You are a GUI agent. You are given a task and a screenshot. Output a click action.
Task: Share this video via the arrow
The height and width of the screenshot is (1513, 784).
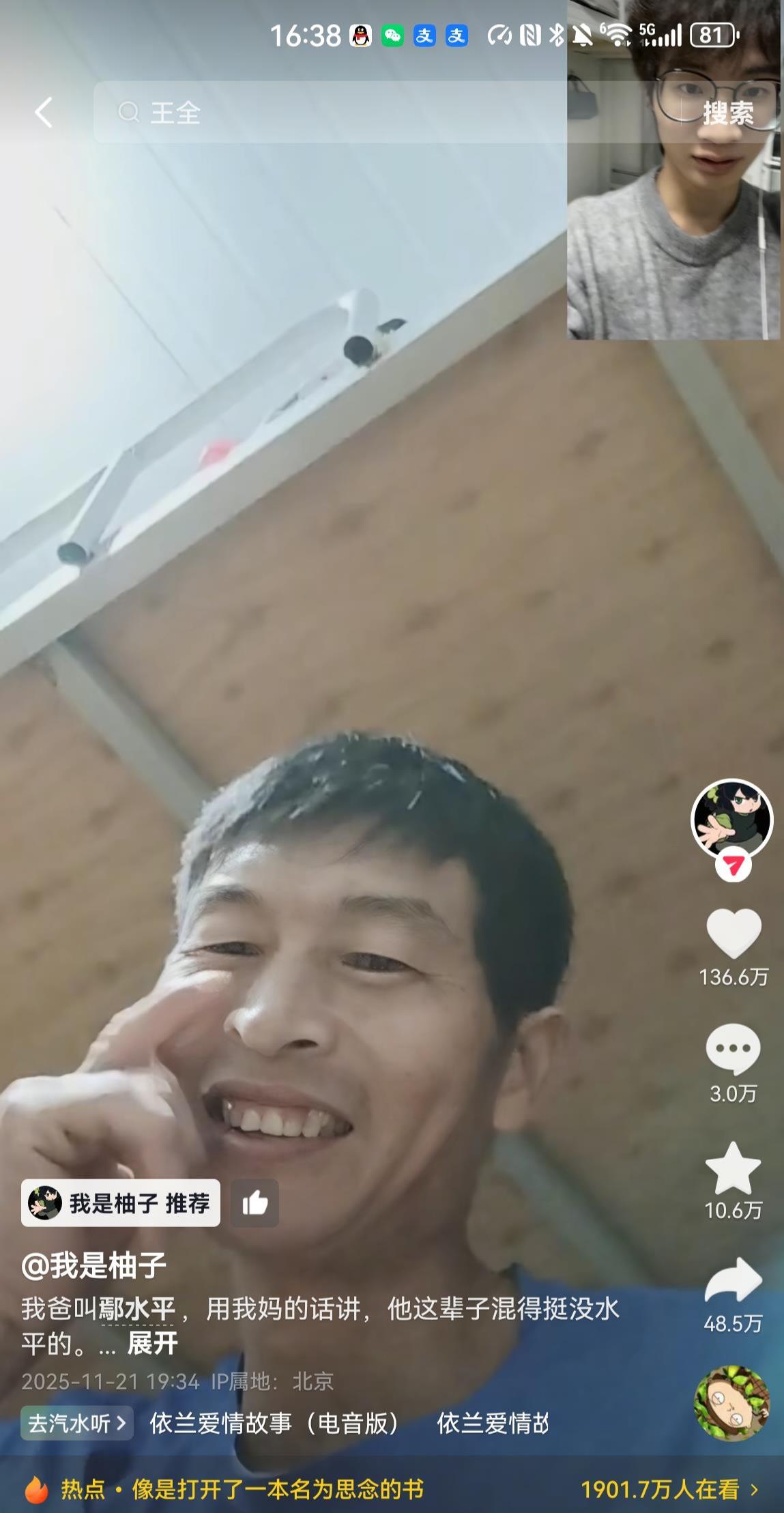[x=733, y=1282]
